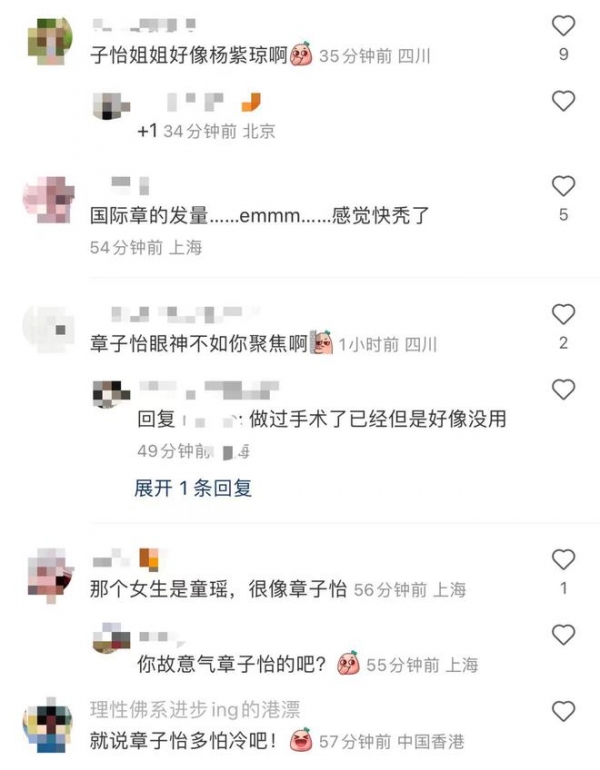The width and height of the screenshot is (600, 770).
Task: Like the comment '就说章子怡多怕冷吧'
Action: point(563,711)
